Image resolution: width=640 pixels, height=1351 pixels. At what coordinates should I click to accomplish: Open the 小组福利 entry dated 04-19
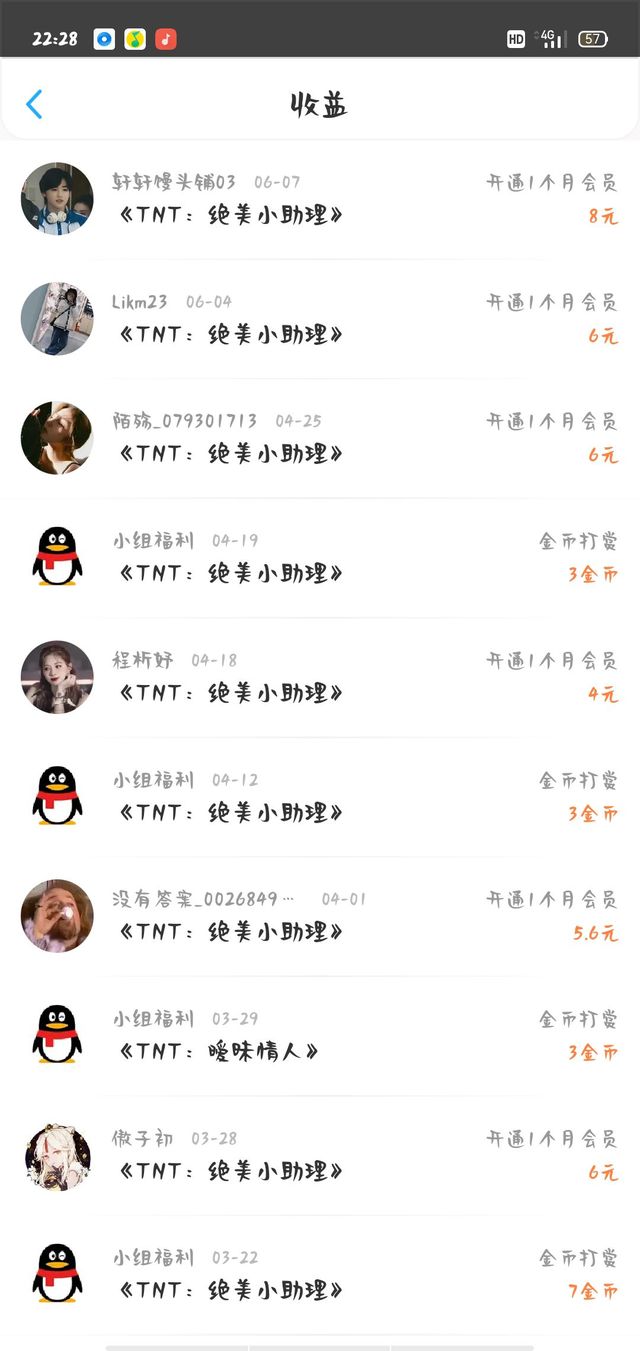pos(320,558)
